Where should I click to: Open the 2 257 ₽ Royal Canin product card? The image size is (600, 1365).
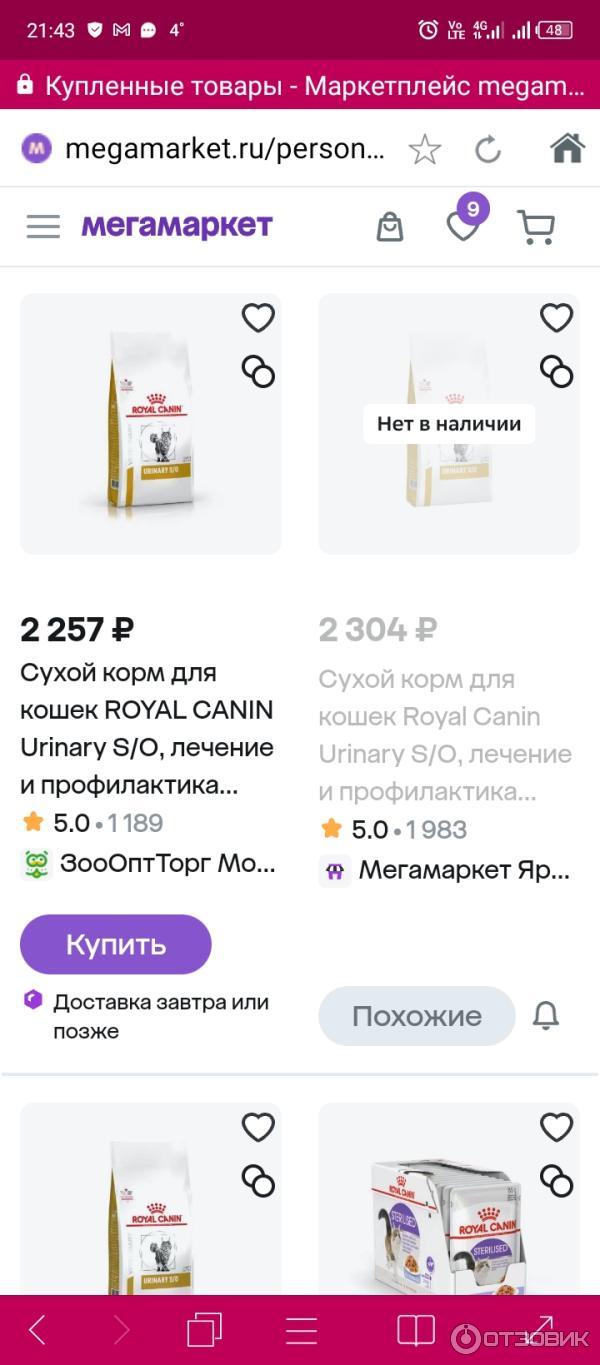tap(150, 424)
